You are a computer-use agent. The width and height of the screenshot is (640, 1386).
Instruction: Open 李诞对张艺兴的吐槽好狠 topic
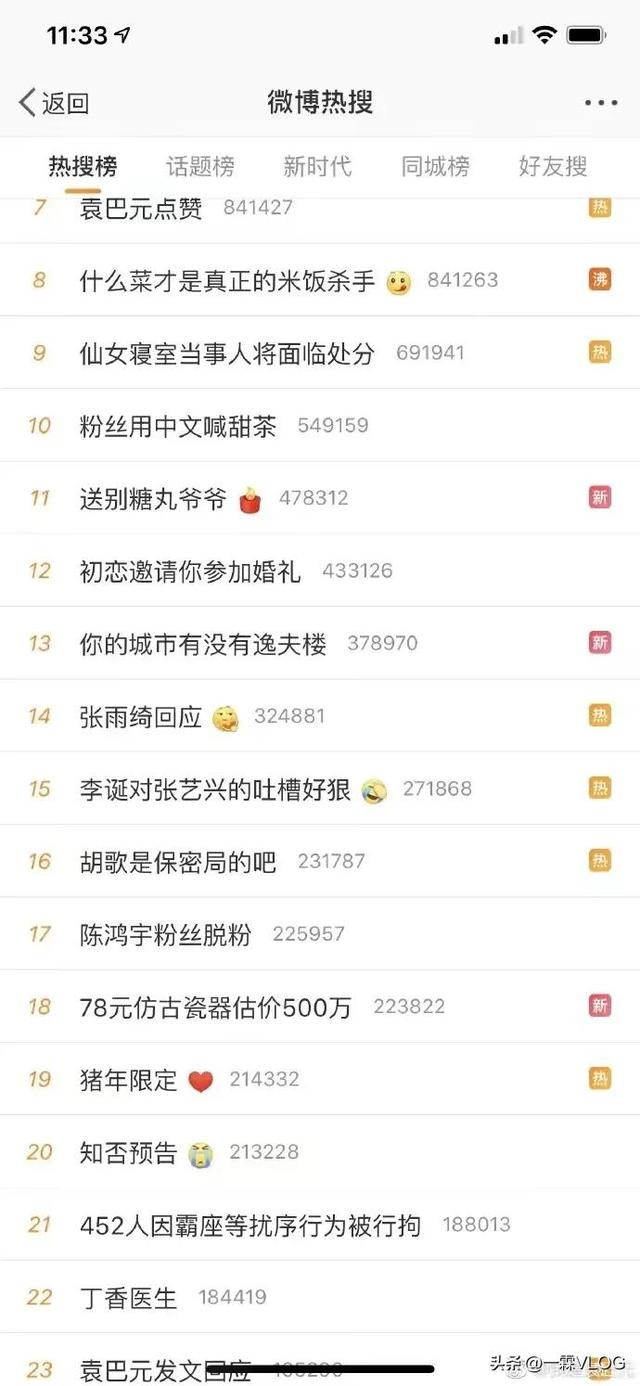[x=320, y=789]
